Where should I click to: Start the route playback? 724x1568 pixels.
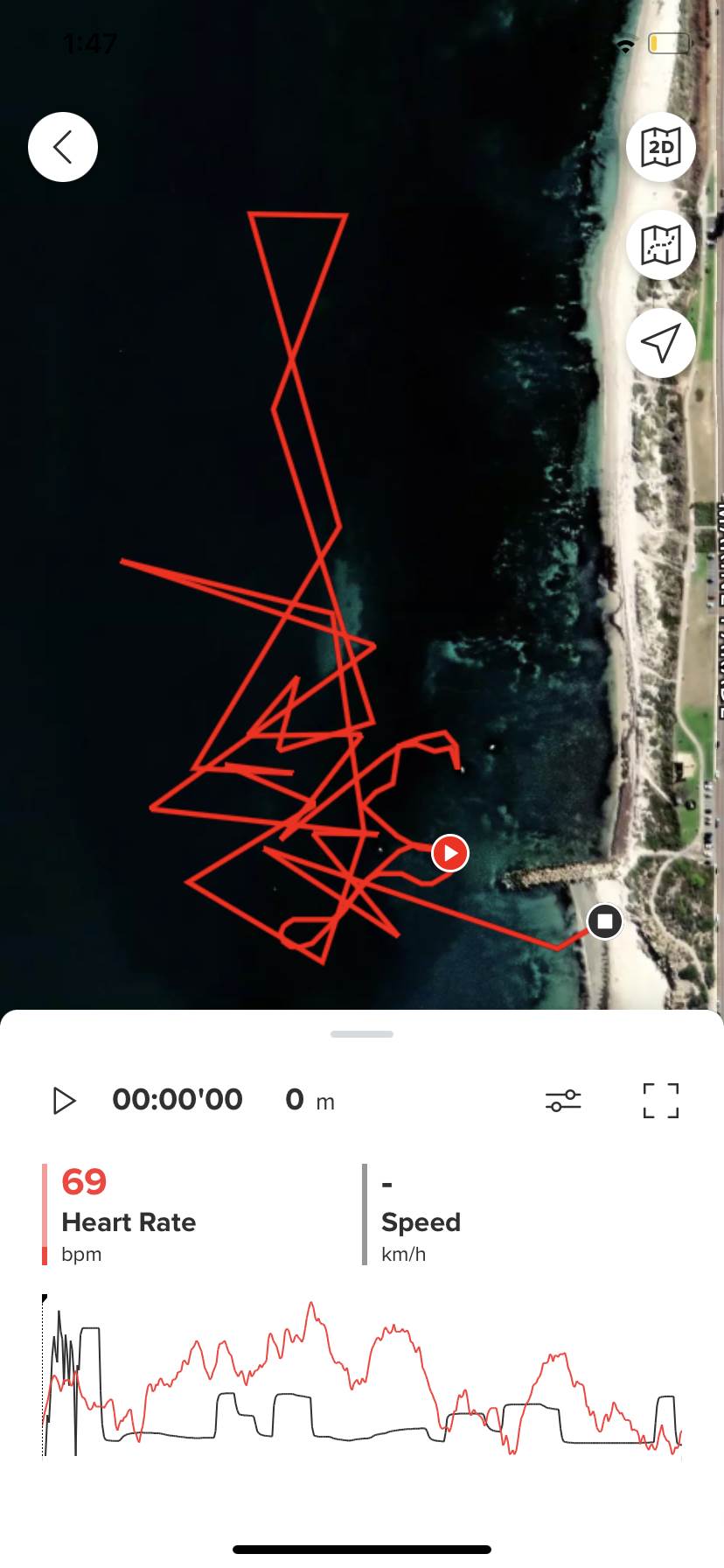pos(65,1100)
